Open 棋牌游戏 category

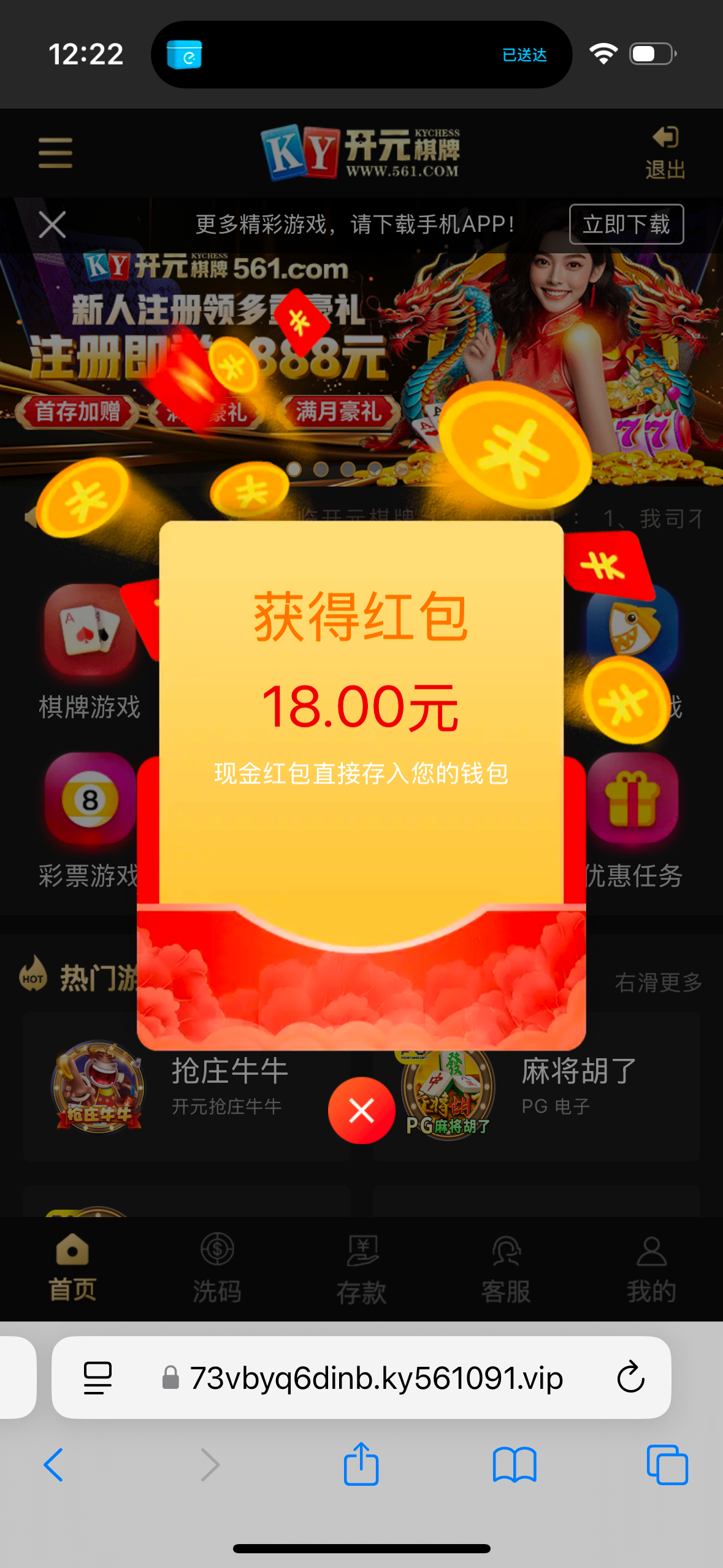pos(90,650)
